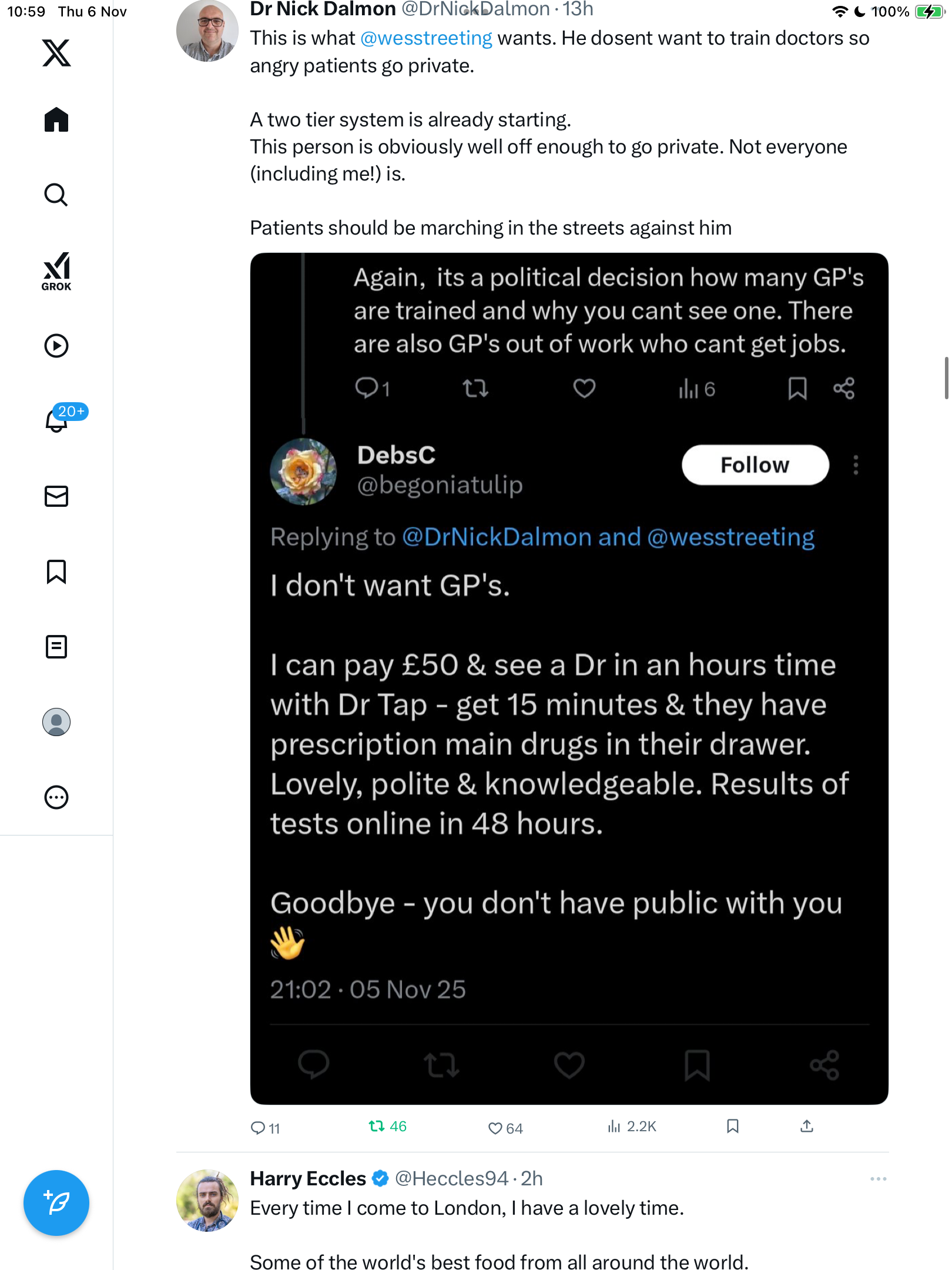
Task: Open the overflow menu on Harry Eccles' post
Action: click(x=878, y=1179)
